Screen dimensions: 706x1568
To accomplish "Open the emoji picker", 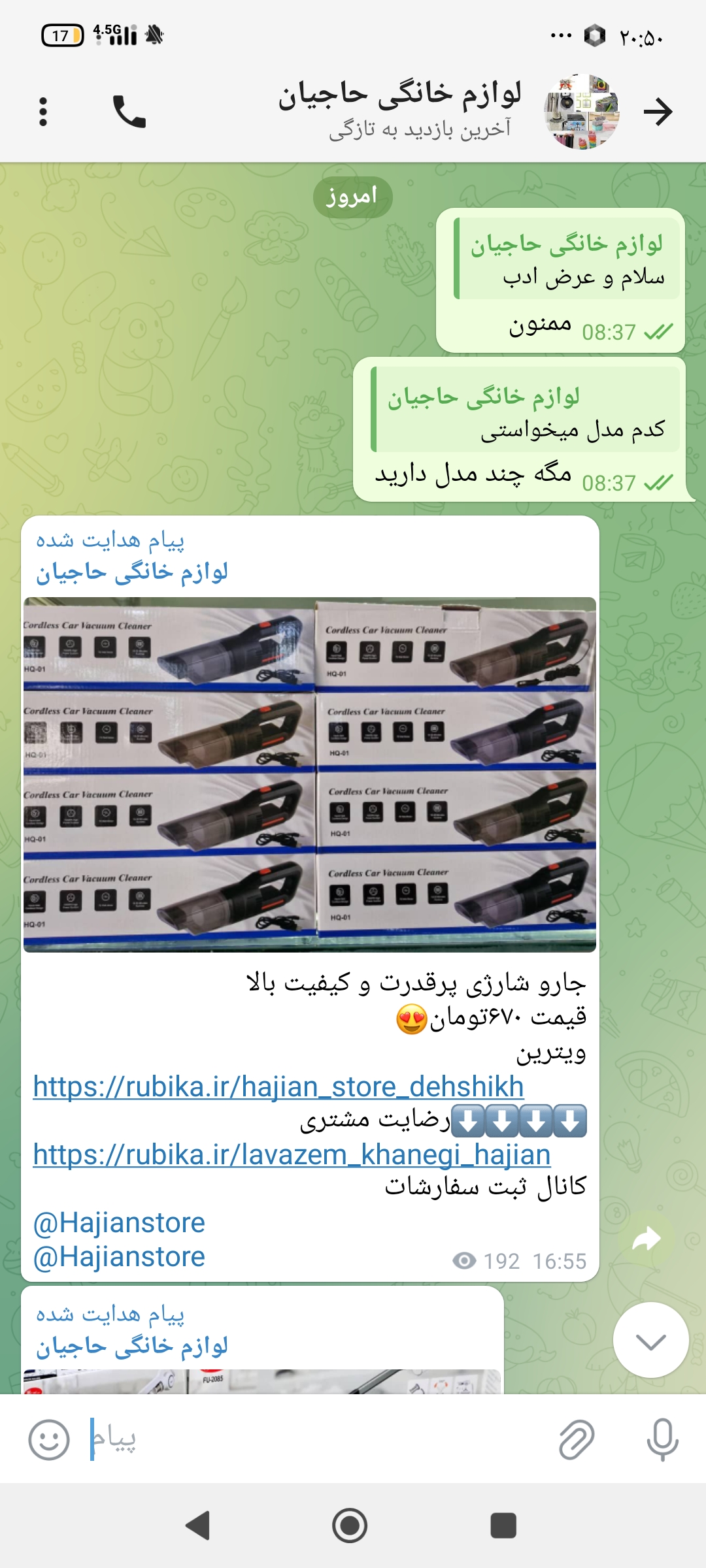I will click(49, 1440).
